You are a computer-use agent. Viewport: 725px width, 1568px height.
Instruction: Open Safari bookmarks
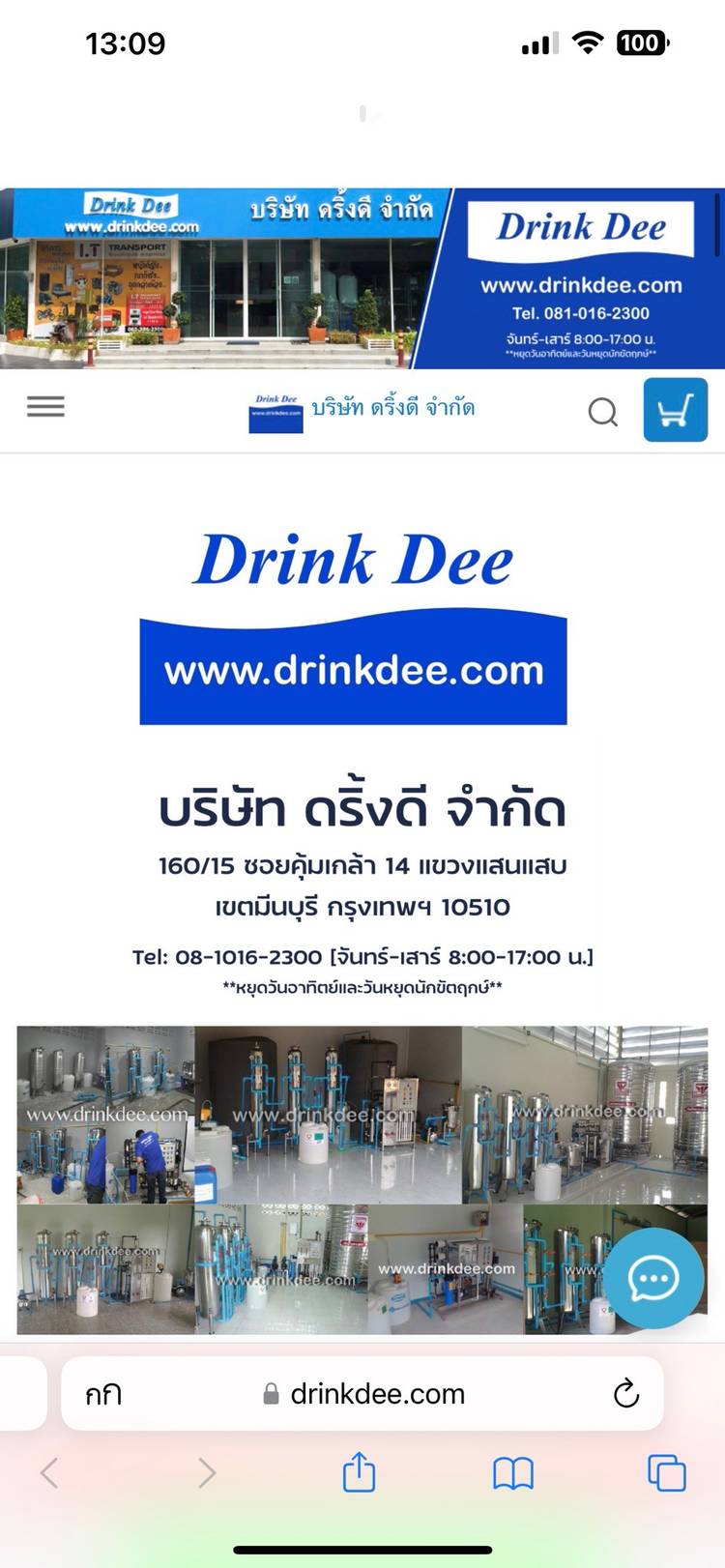tap(512, 1473)
